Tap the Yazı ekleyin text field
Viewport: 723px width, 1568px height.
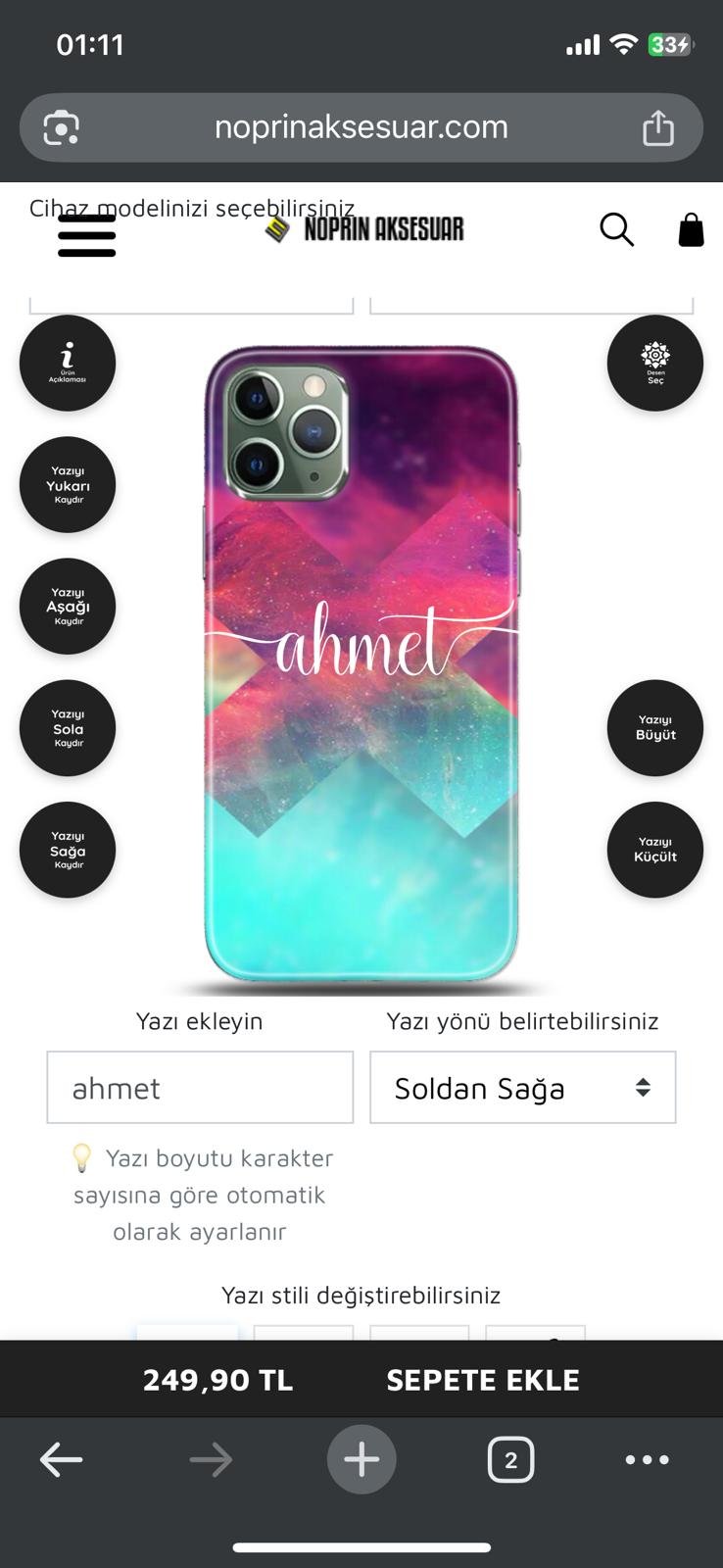(x=200, y=1088)
